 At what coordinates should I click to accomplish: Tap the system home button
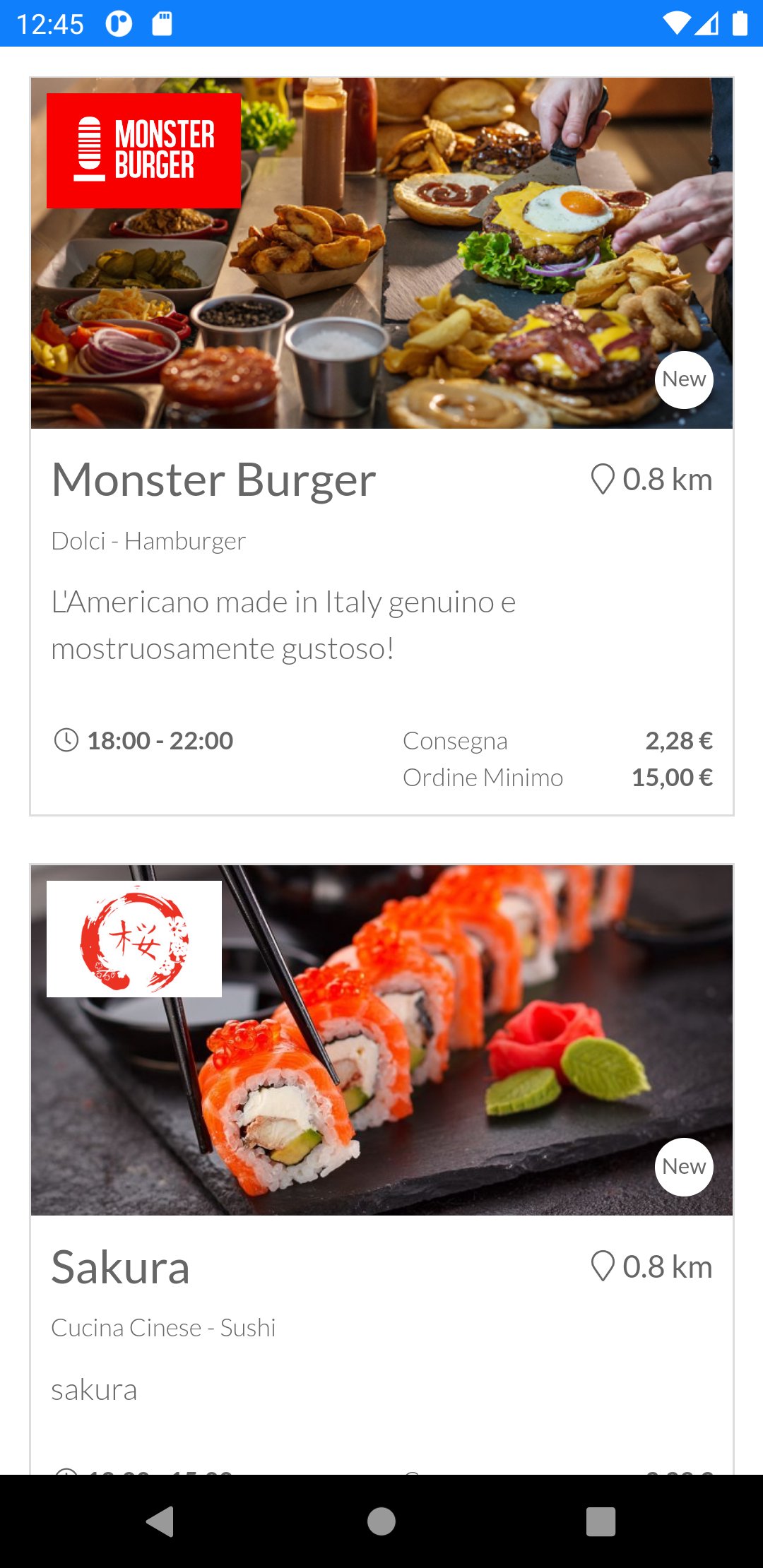[381, 1521]
